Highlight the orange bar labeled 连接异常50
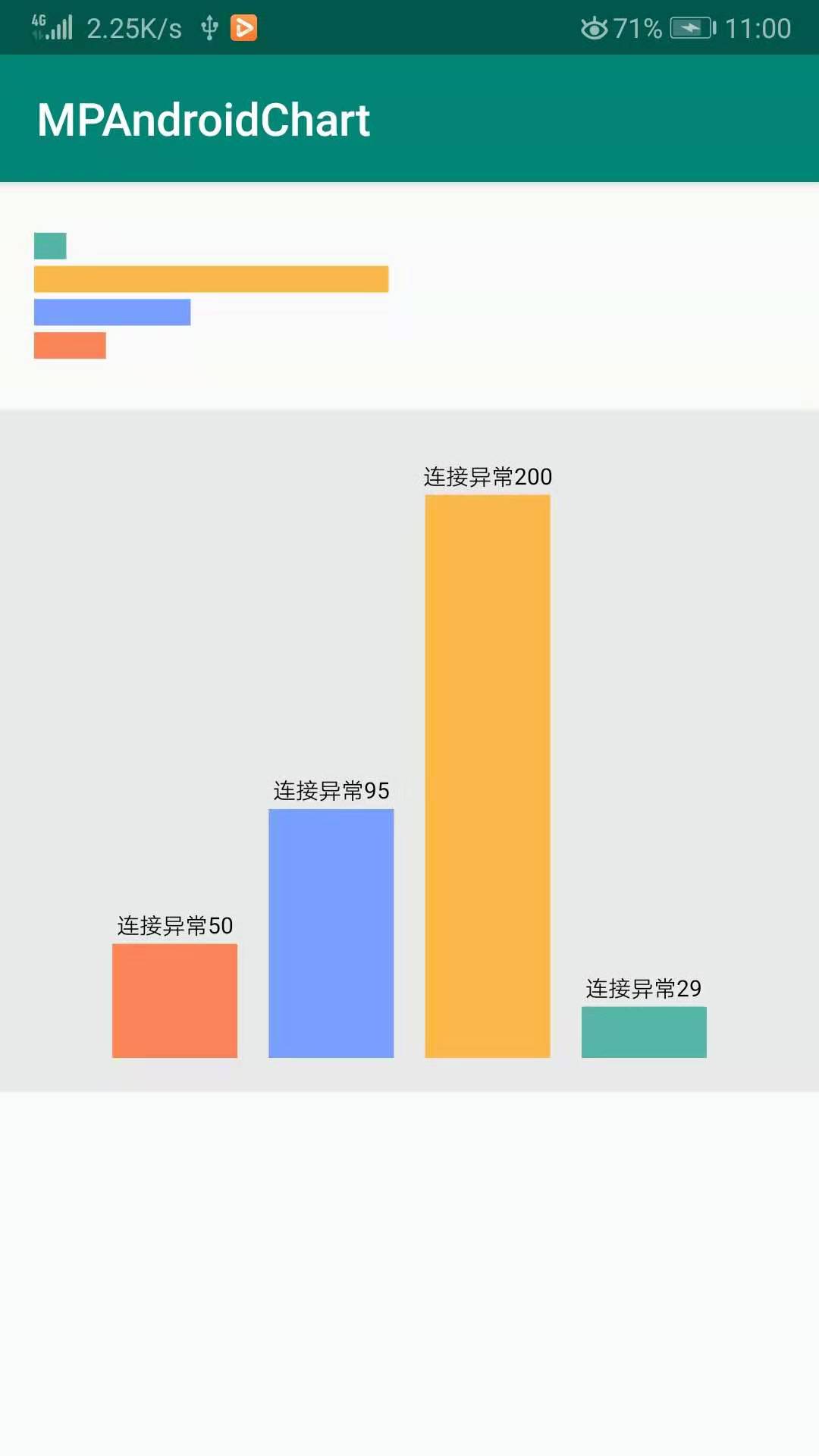This screenshot has width=819, height=1456. 174,1000
